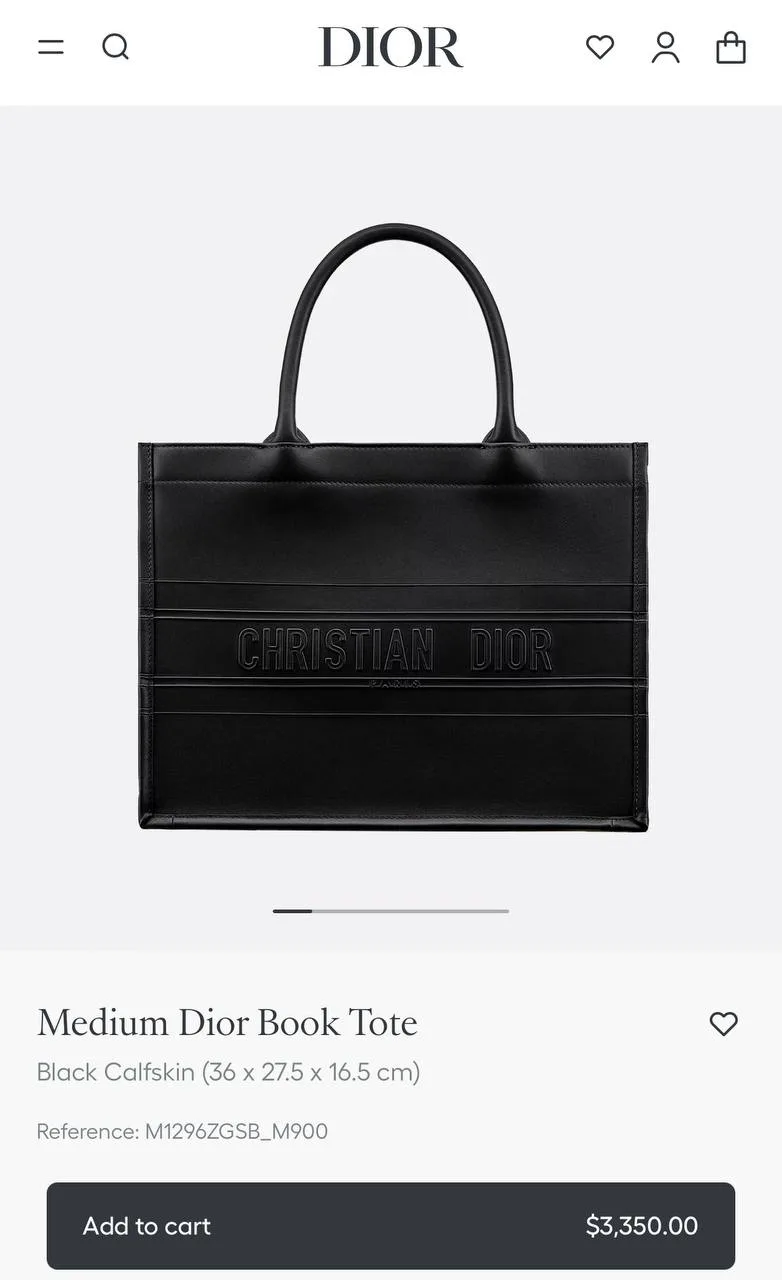Save Medium Dior Book Tote to wishlist

[723, 1023]
